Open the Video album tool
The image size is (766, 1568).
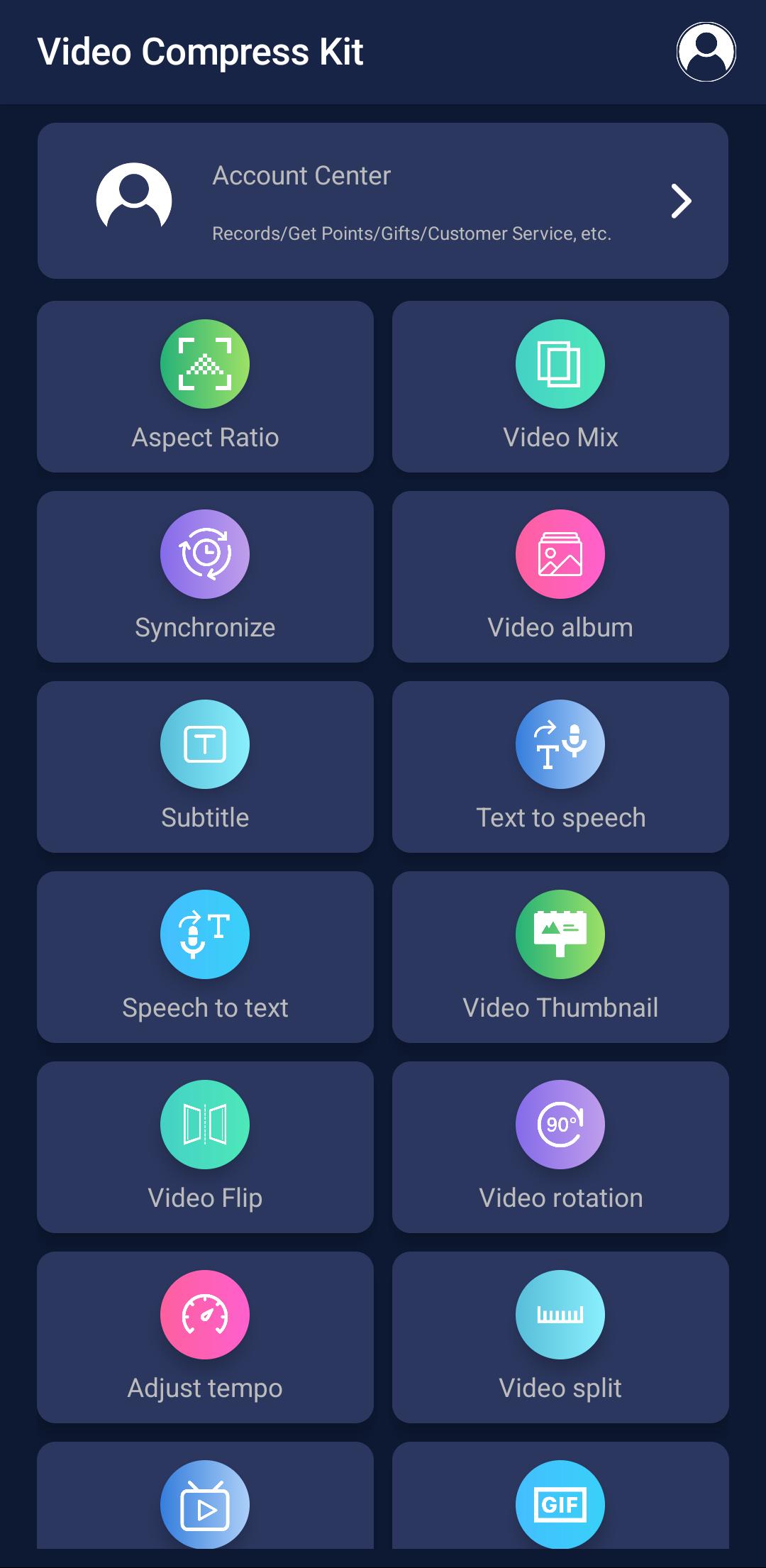(560, 577)
